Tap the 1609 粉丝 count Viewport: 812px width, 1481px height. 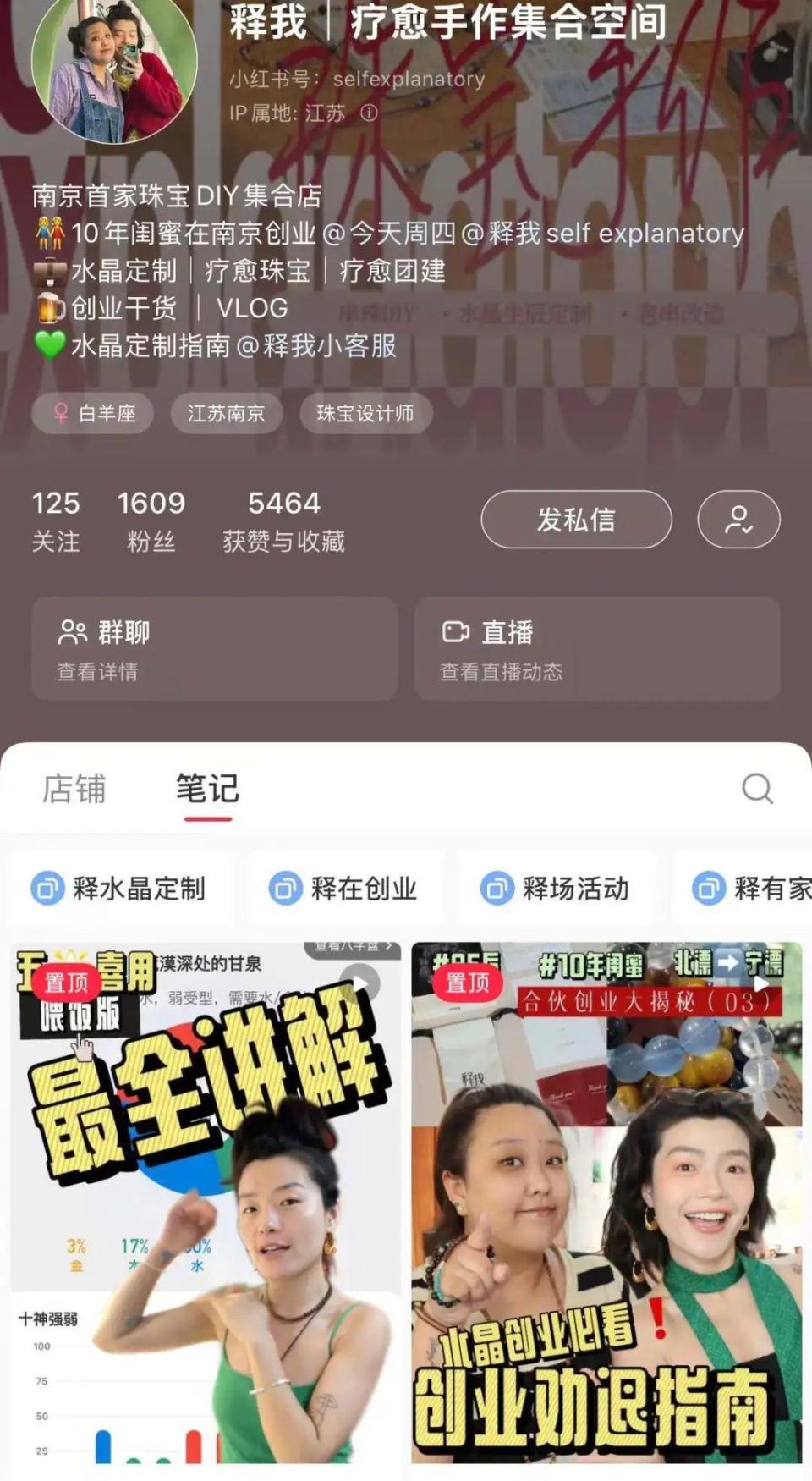(x=152, y=518)
